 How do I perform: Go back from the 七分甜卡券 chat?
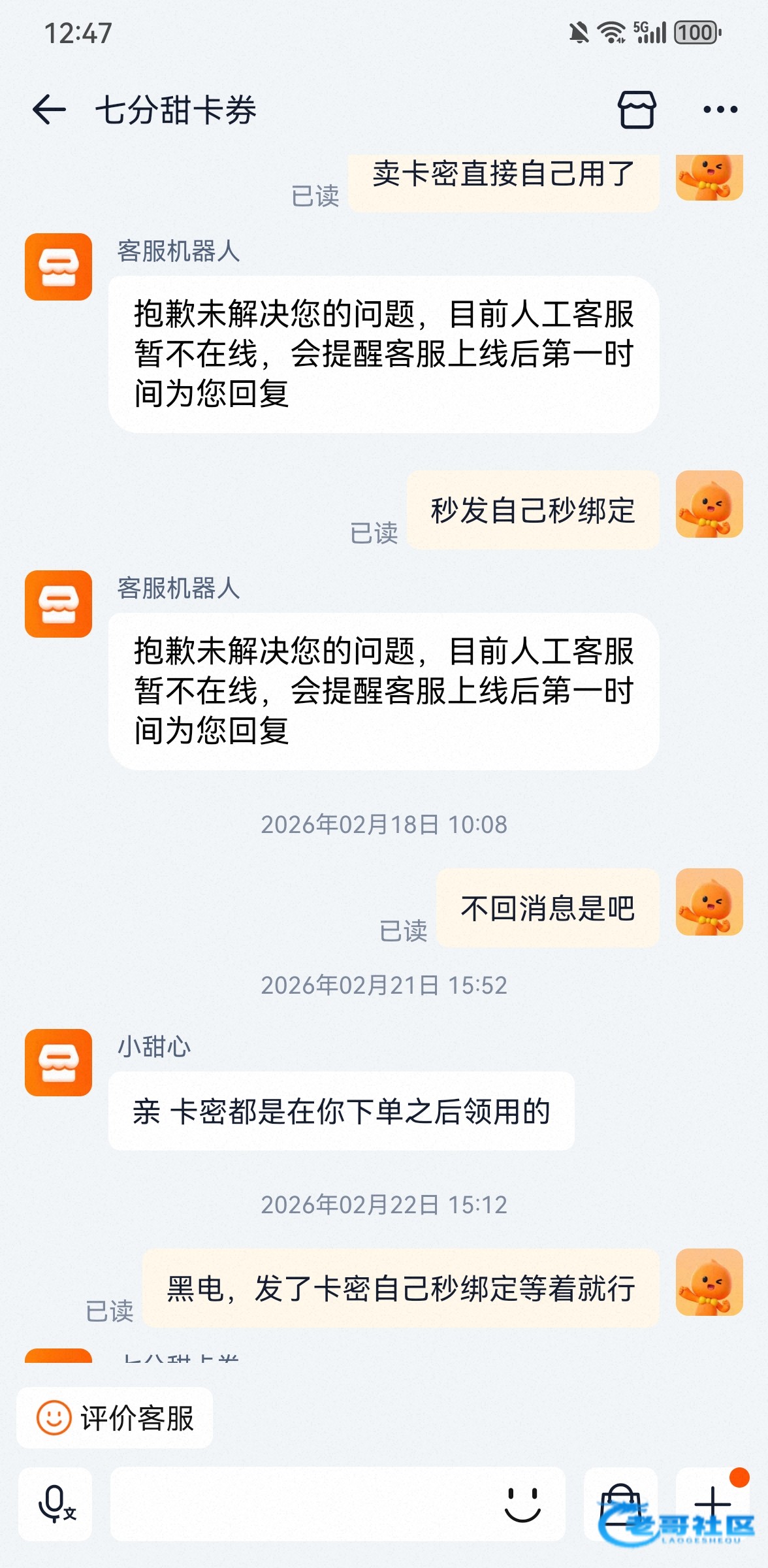click(49, 109)
